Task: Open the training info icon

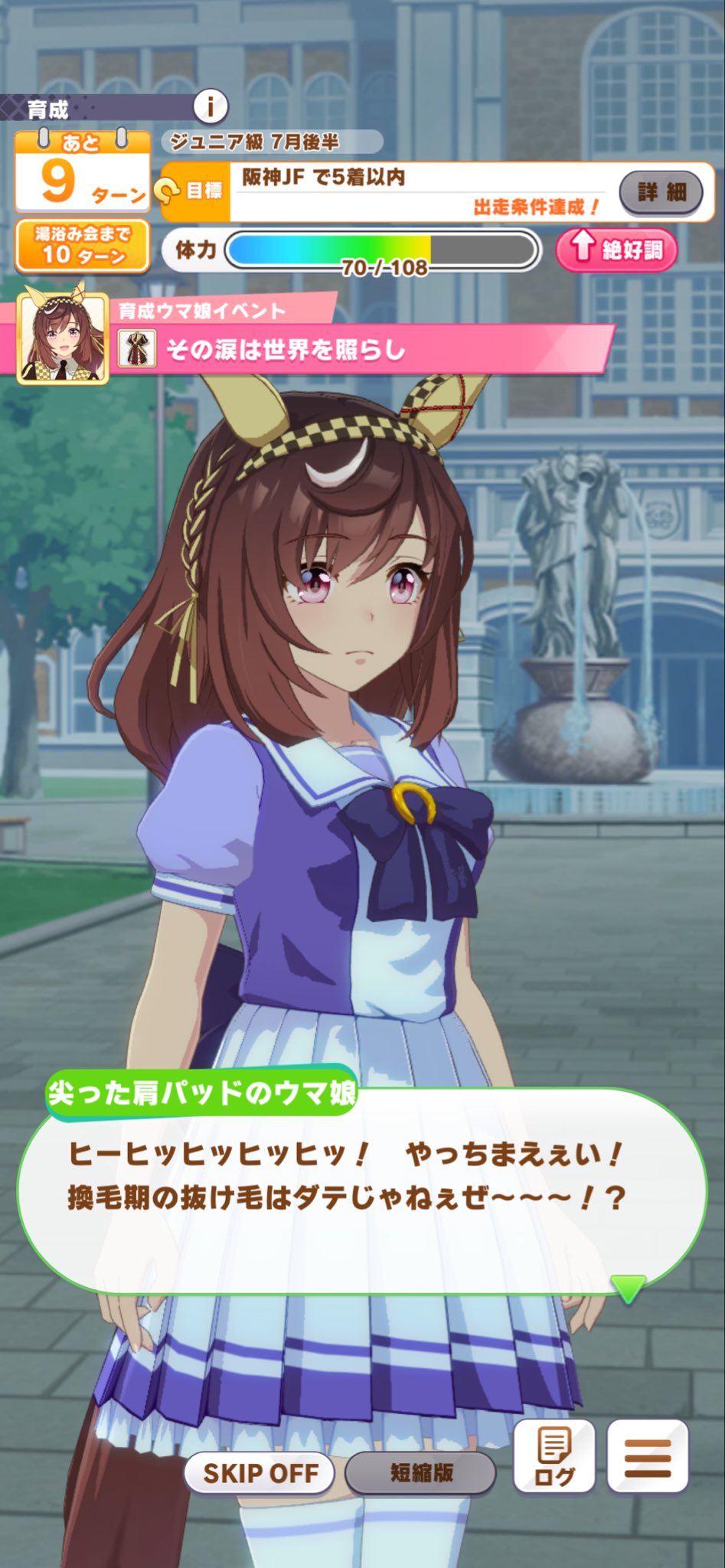Action: 210,107
